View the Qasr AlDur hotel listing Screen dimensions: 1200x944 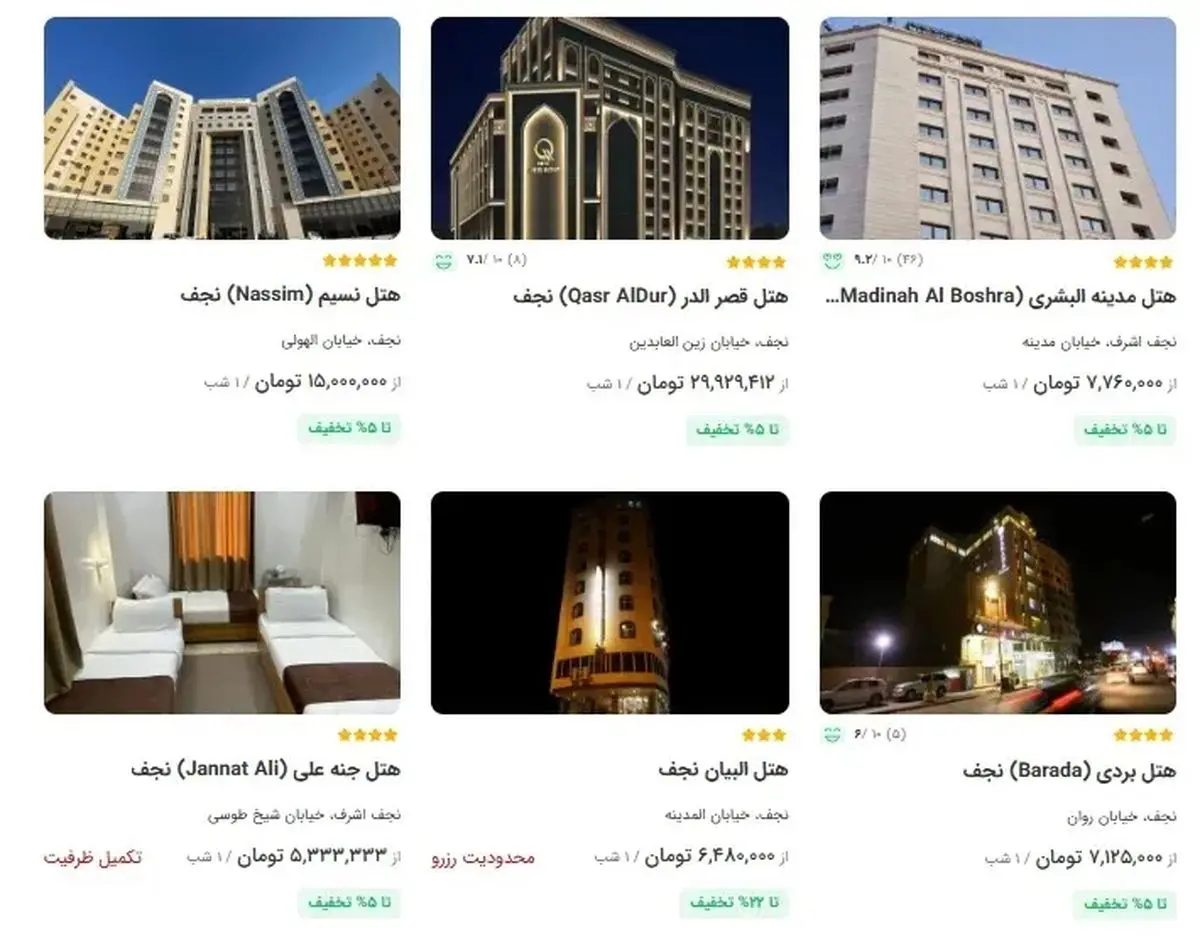coord(650,296)
